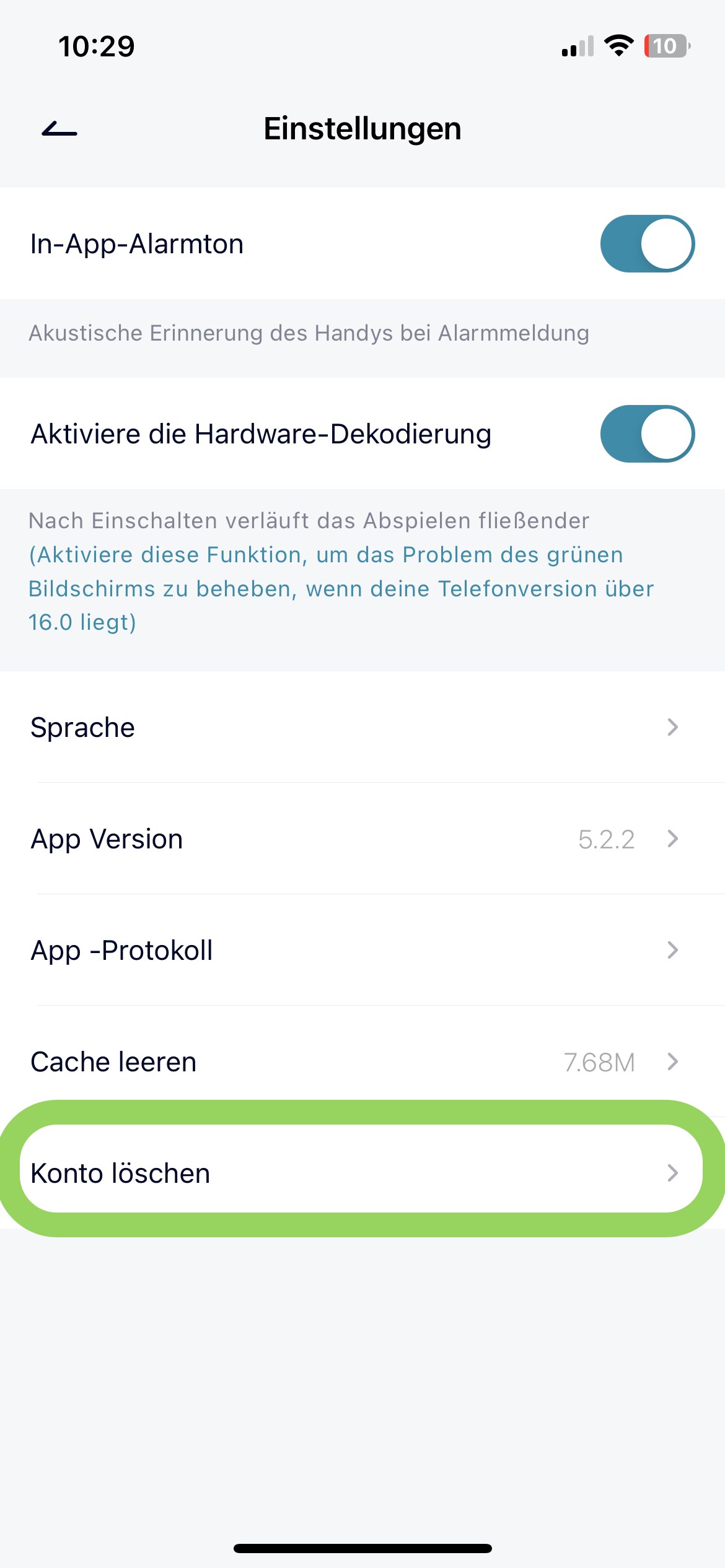Open the App Version row
Screen dimensions: 725x1568
tap(362, 839)
